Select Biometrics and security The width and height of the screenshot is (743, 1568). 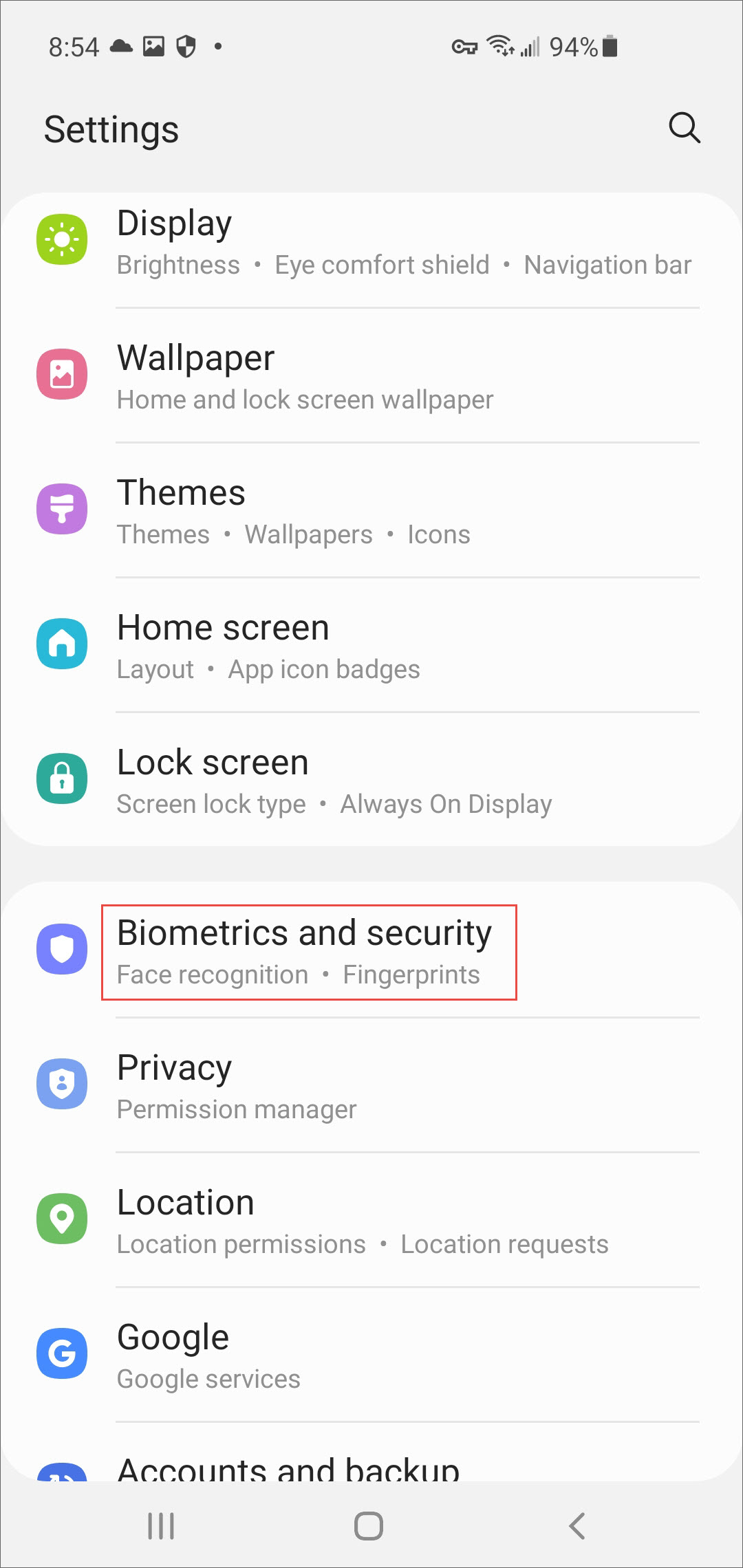[371, 952]
